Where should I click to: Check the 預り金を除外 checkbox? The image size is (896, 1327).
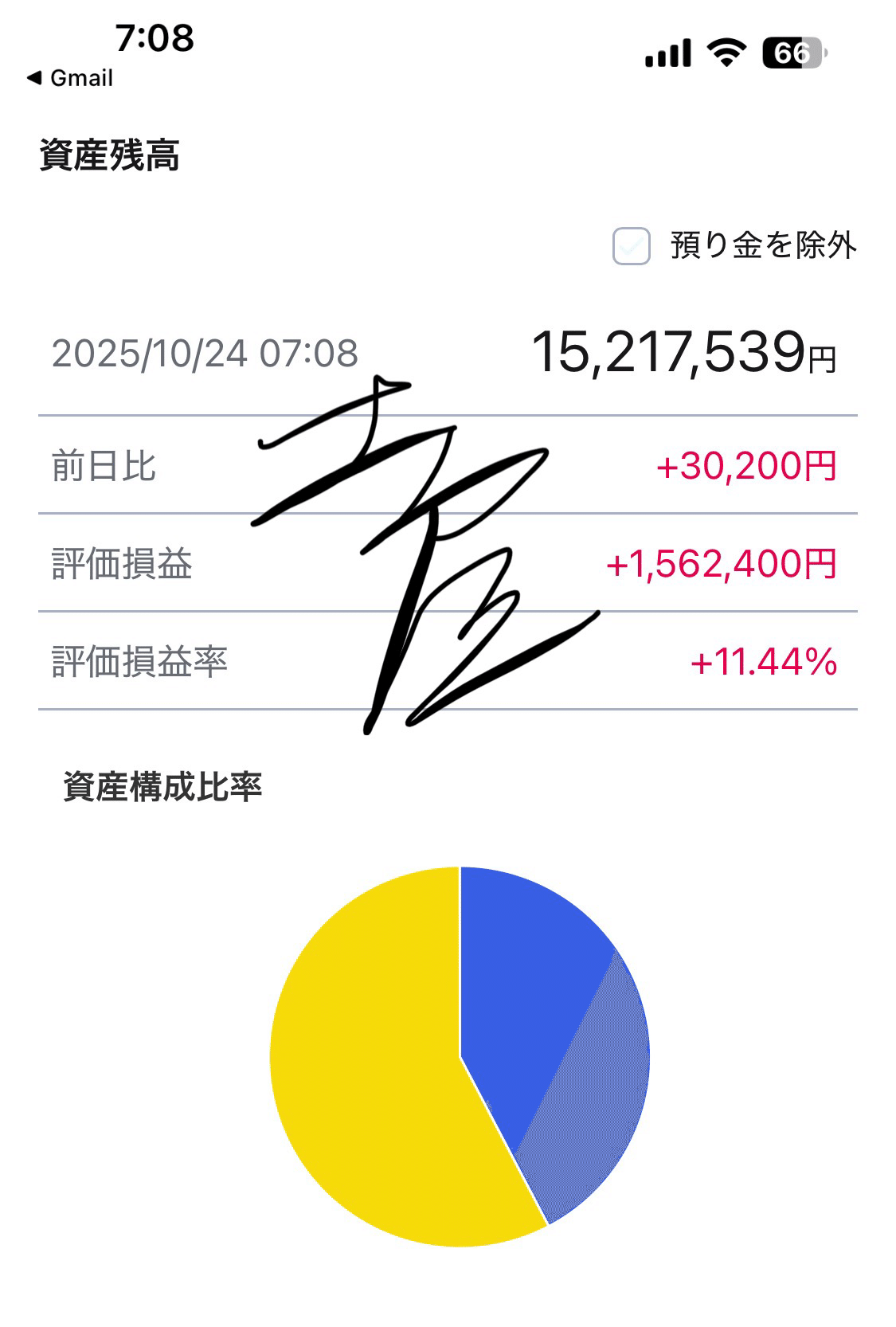click(x=631, y=246)
